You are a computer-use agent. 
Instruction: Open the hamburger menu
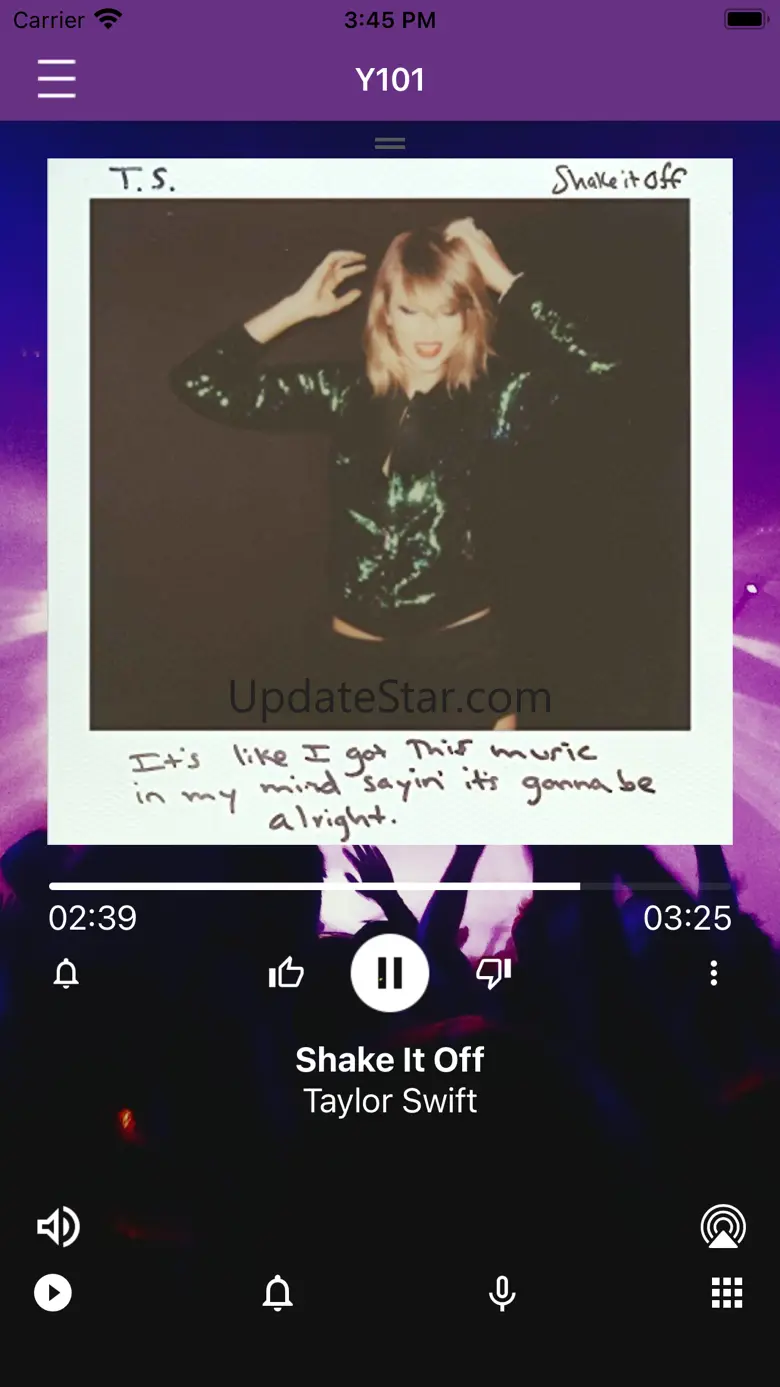(57, 79)
